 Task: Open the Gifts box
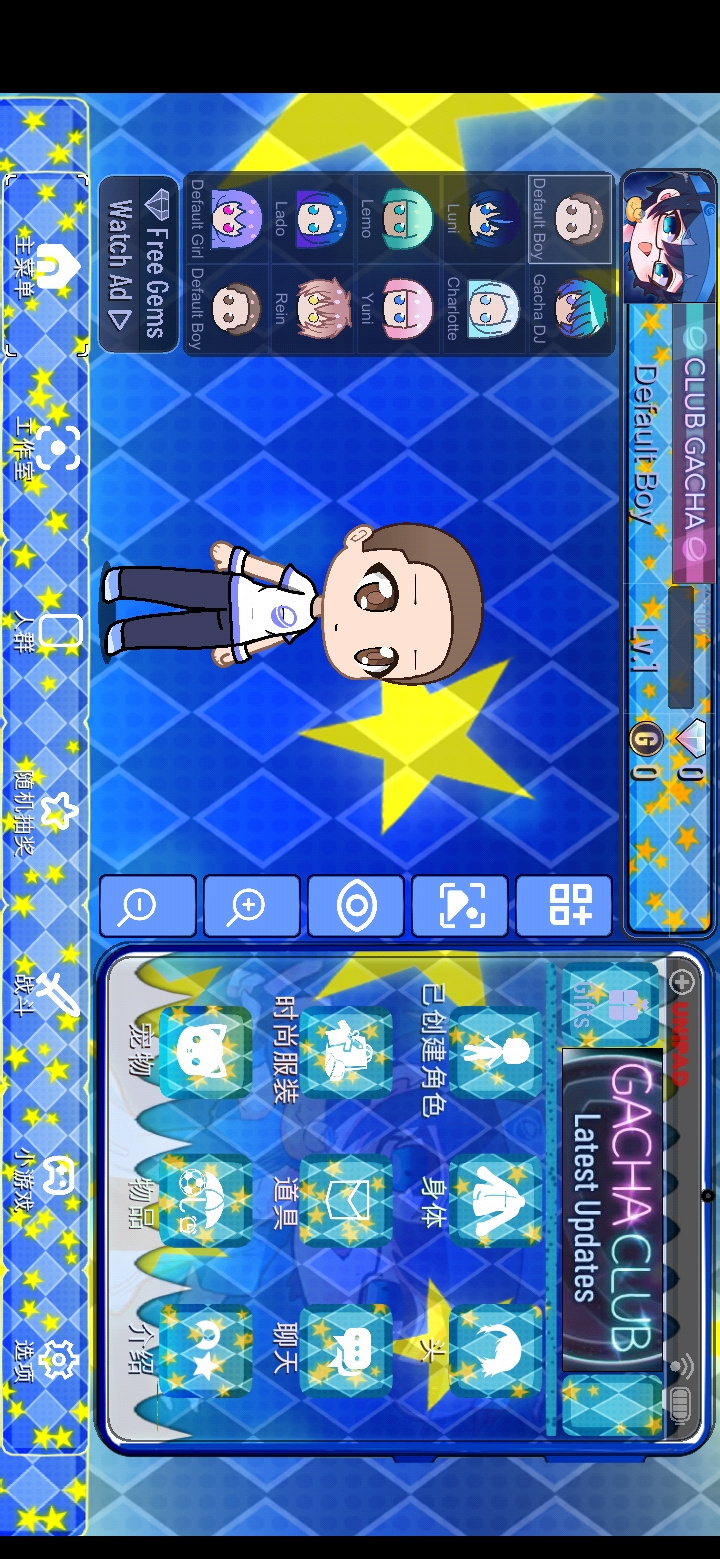609,1003
